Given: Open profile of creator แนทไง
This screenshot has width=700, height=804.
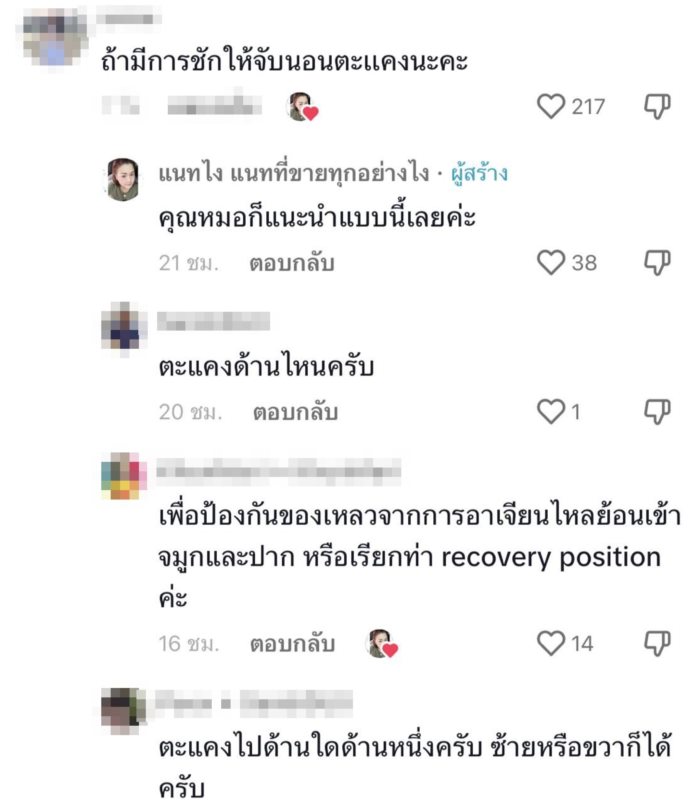Looking at the screenshot, I should (x=124, y=179).
